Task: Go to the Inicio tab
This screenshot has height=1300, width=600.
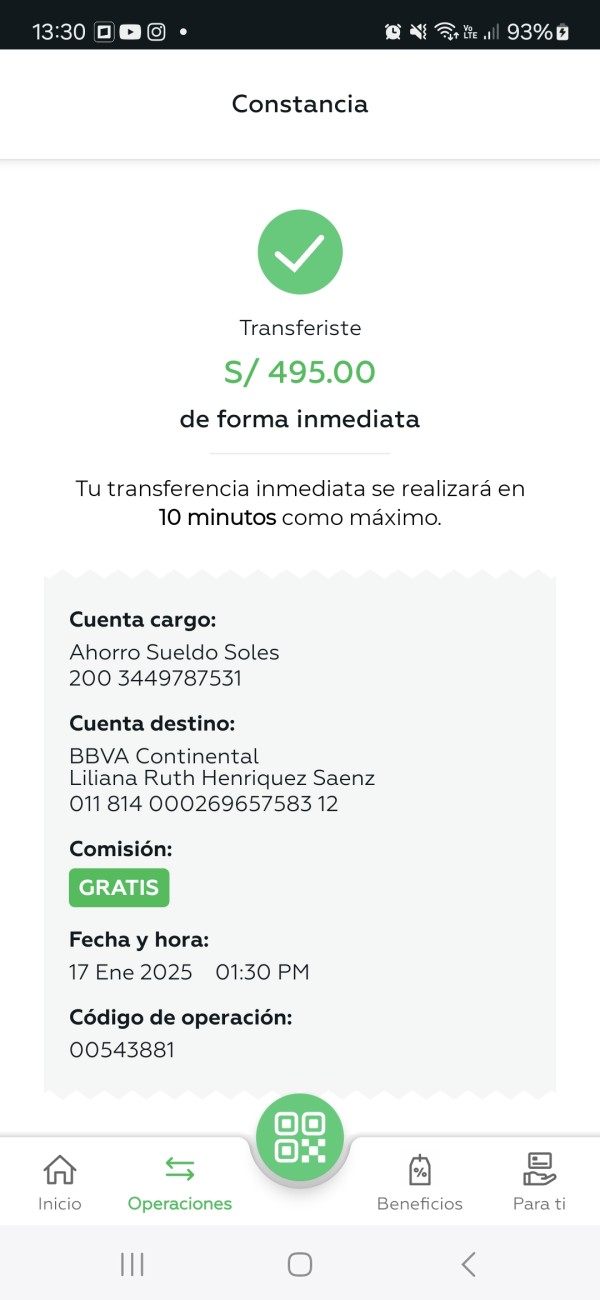Action: (60, 1182)
